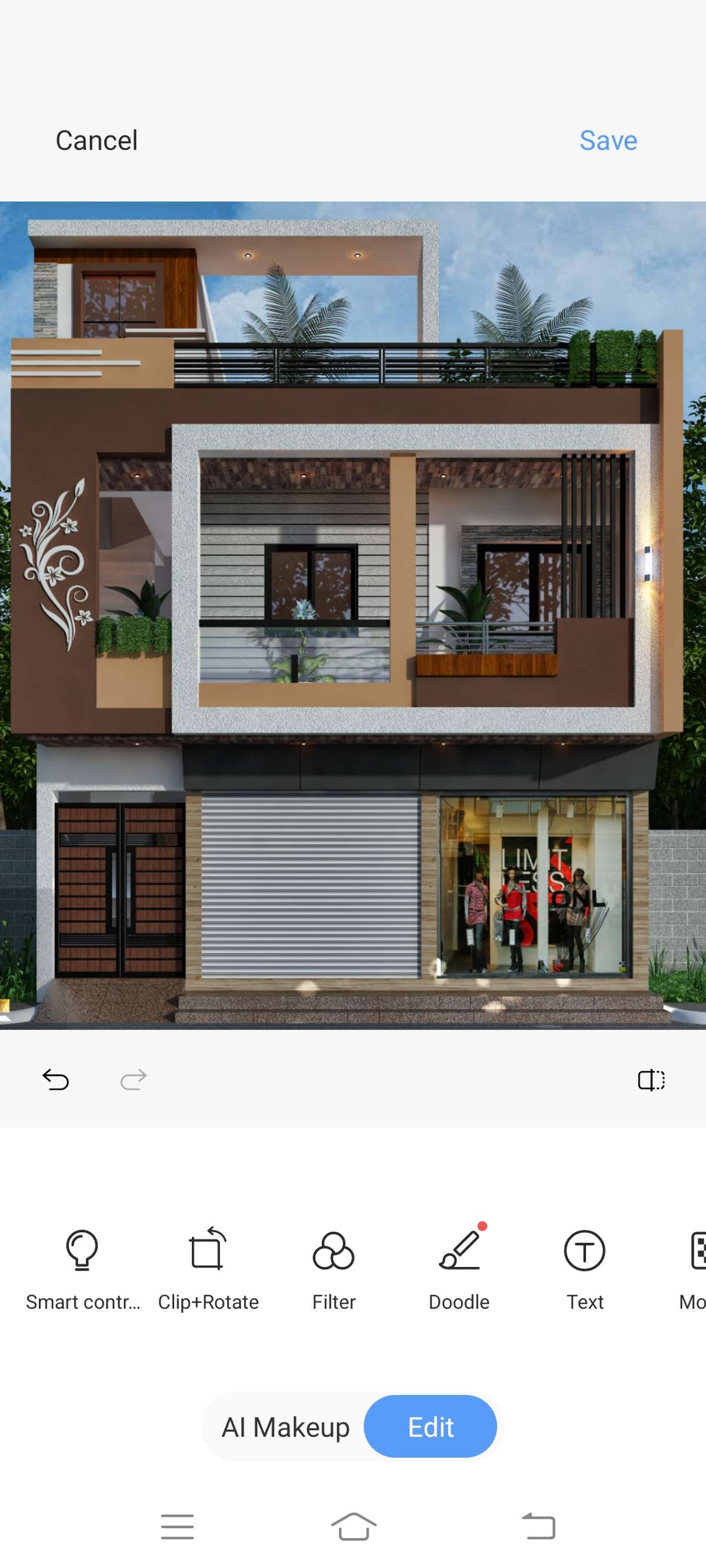Tap the system back button
This screenshot has height=1568, width=706.
click(538, 1527)
